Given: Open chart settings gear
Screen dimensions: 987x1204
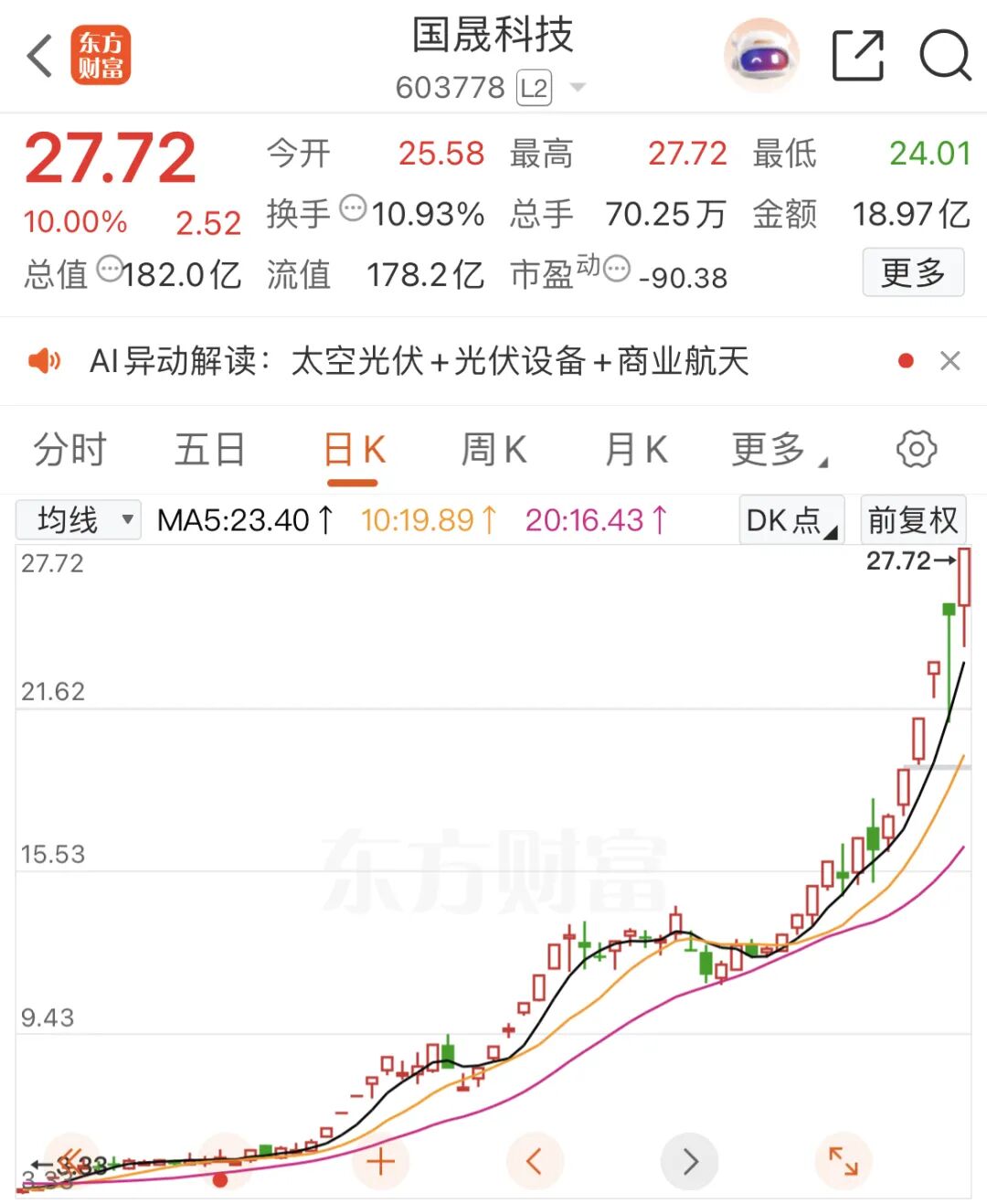Looking at the screenshot, I should [x=916, y=449].
